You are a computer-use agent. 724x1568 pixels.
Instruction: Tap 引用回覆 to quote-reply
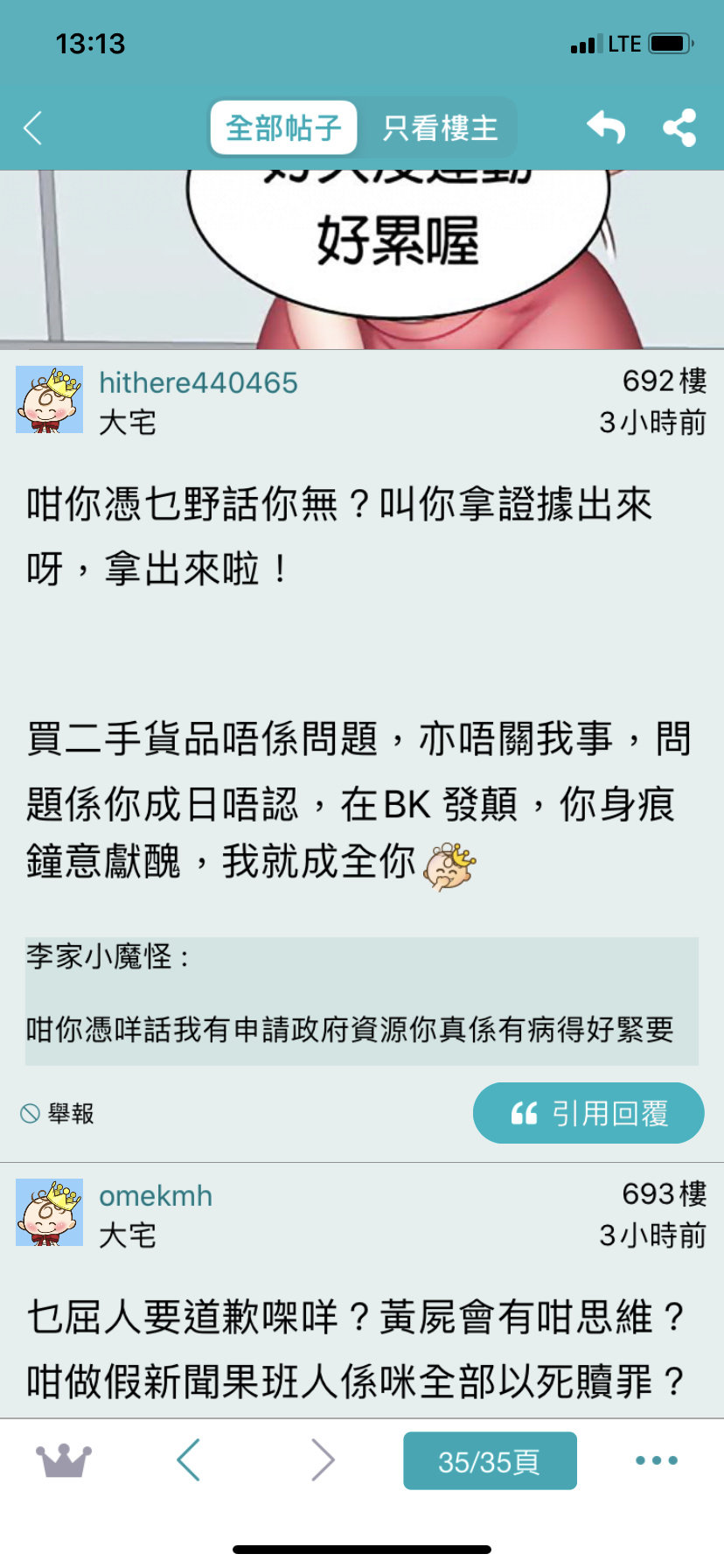coord(588,1113)
